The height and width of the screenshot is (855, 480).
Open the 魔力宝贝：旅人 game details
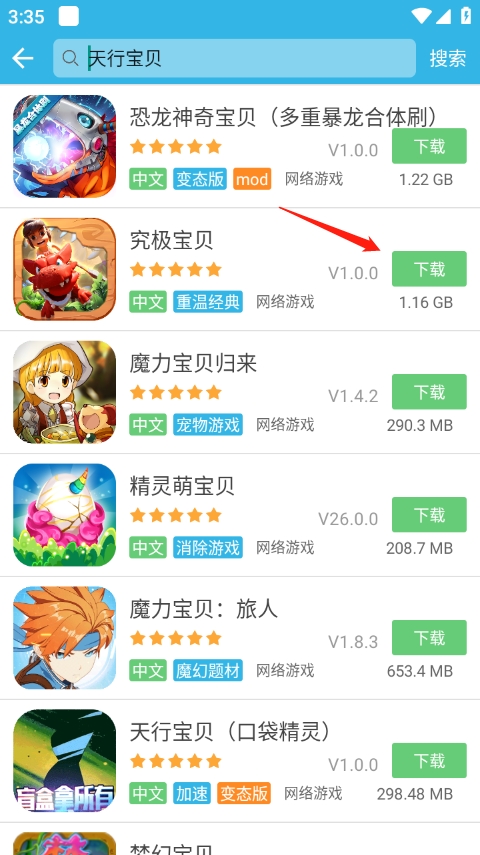pos(240,638)
